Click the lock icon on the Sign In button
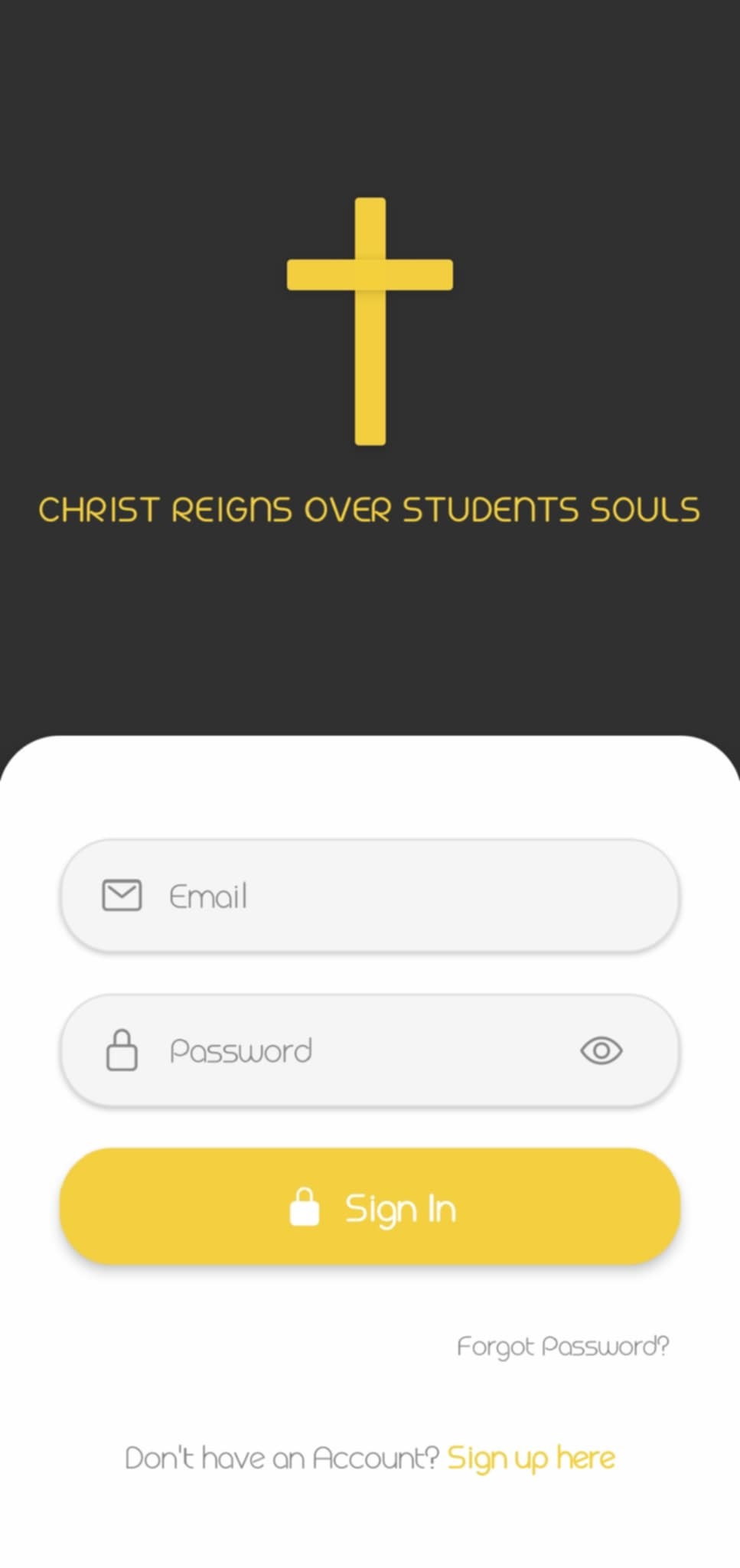Image resolution: width=740 pixels, height=1568 pixels. point(305,1207)
